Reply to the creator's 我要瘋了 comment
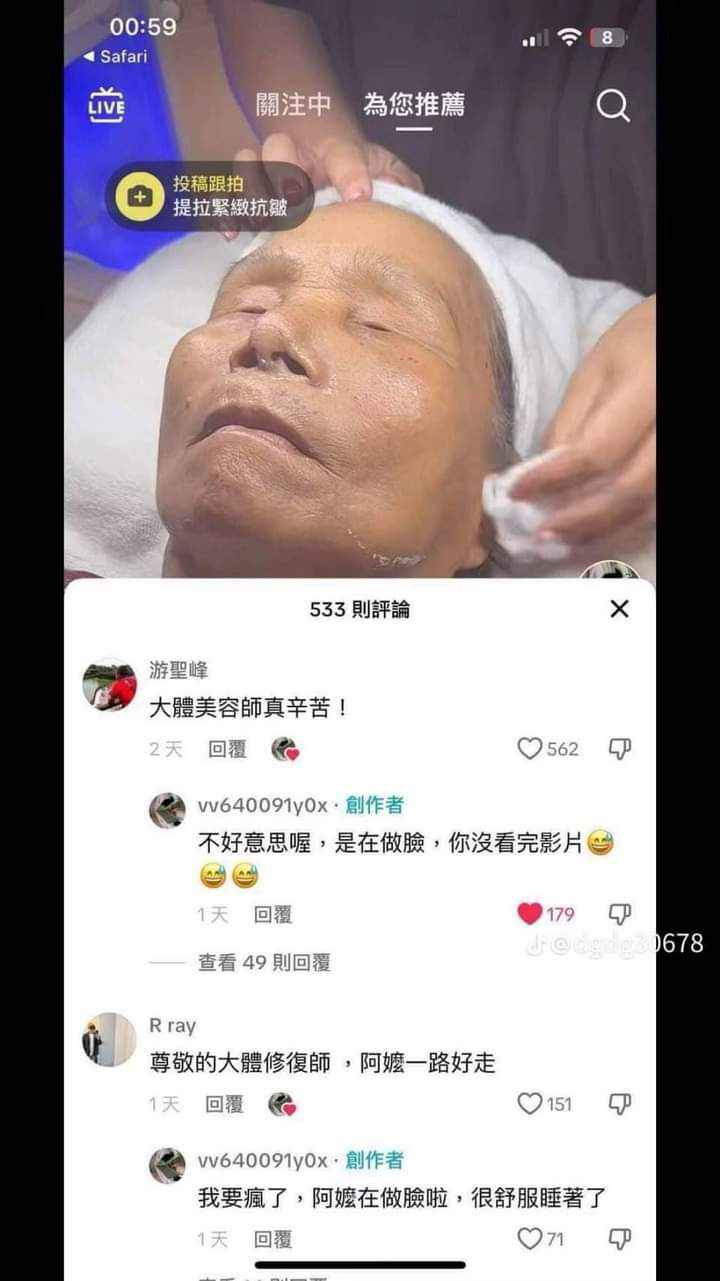The image size is (720, 1281). click(272, 1240)
